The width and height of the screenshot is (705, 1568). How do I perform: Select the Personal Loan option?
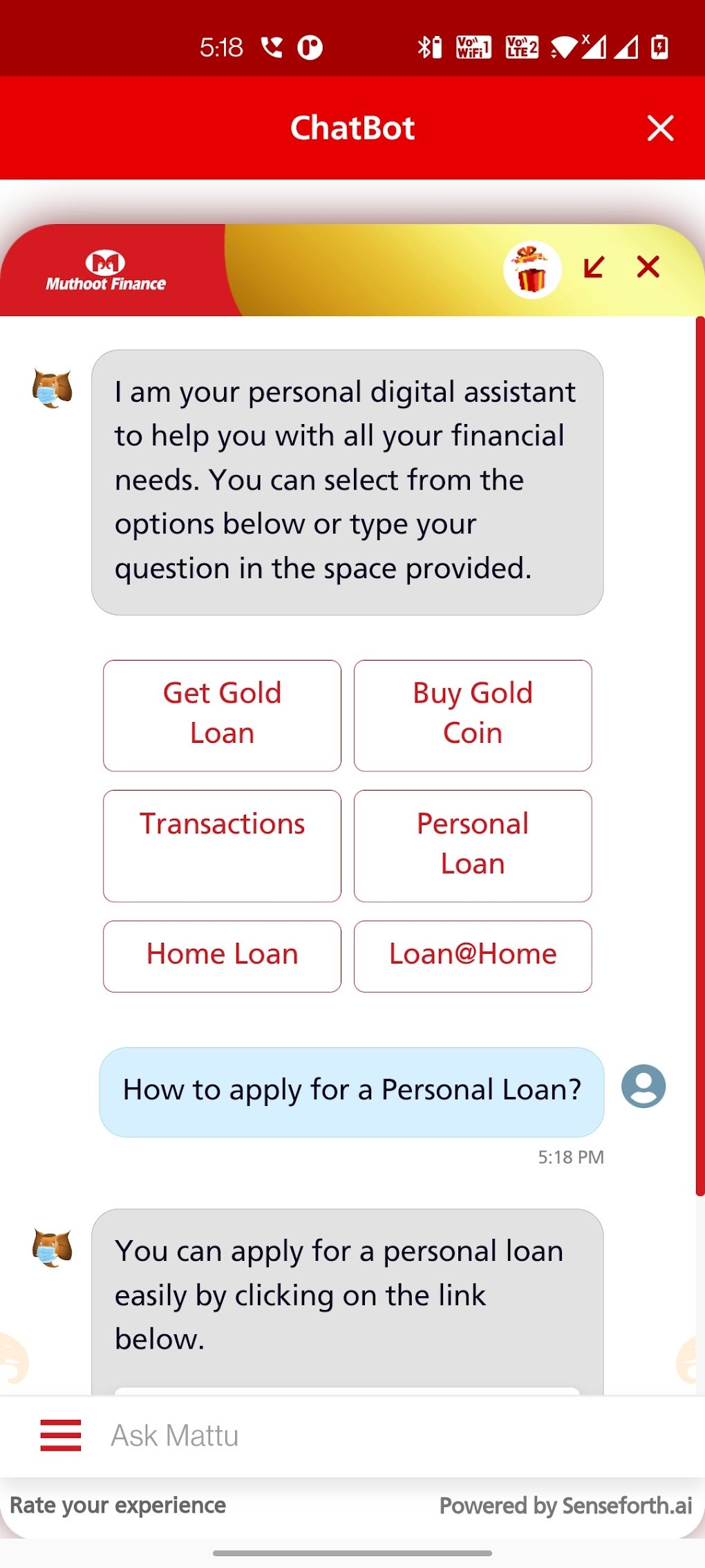472,845
